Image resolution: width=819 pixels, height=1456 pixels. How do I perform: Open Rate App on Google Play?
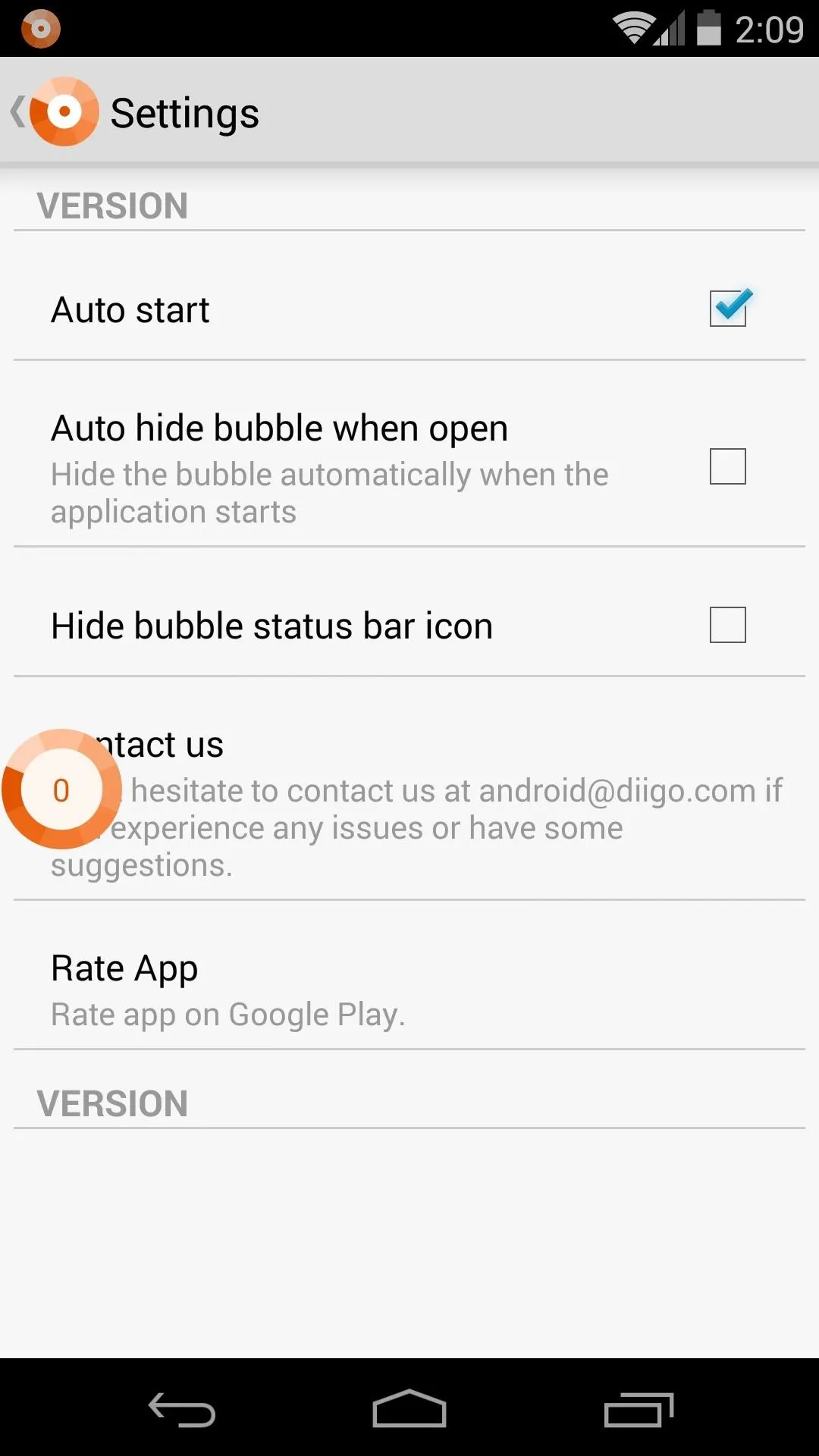click(x=409, y=976)
